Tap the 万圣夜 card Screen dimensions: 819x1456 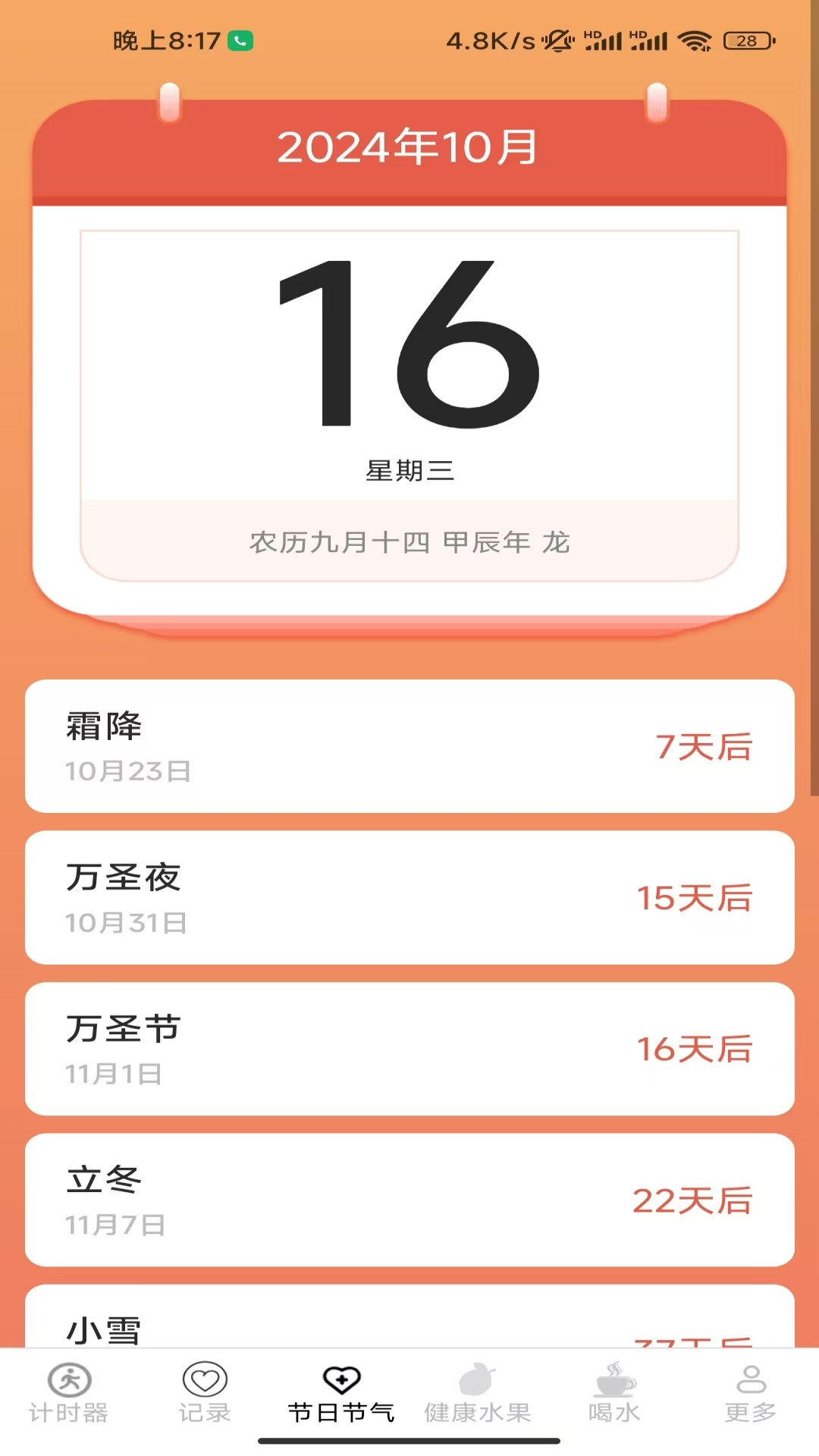click(x=409, y=897)
